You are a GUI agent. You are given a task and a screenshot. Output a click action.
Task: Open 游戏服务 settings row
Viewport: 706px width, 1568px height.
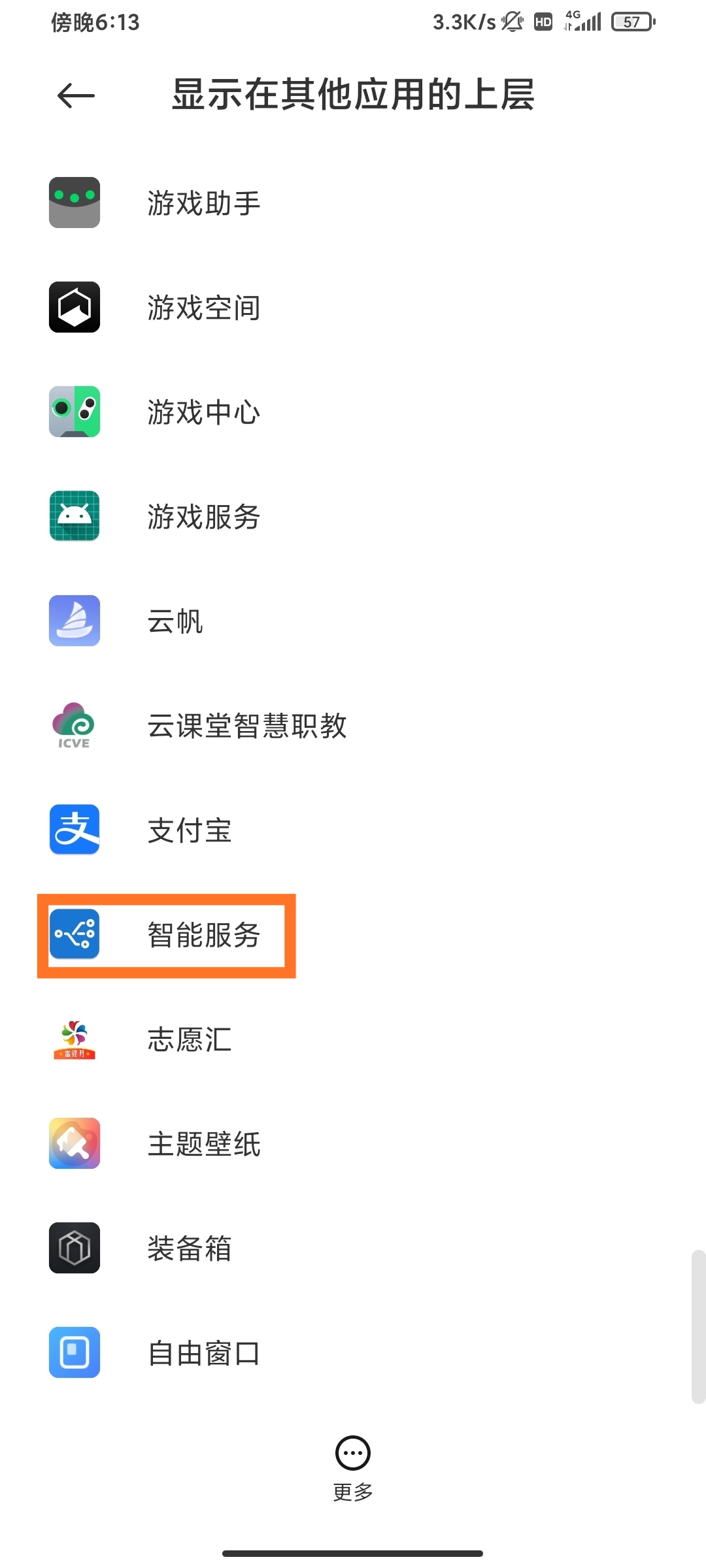353,516
